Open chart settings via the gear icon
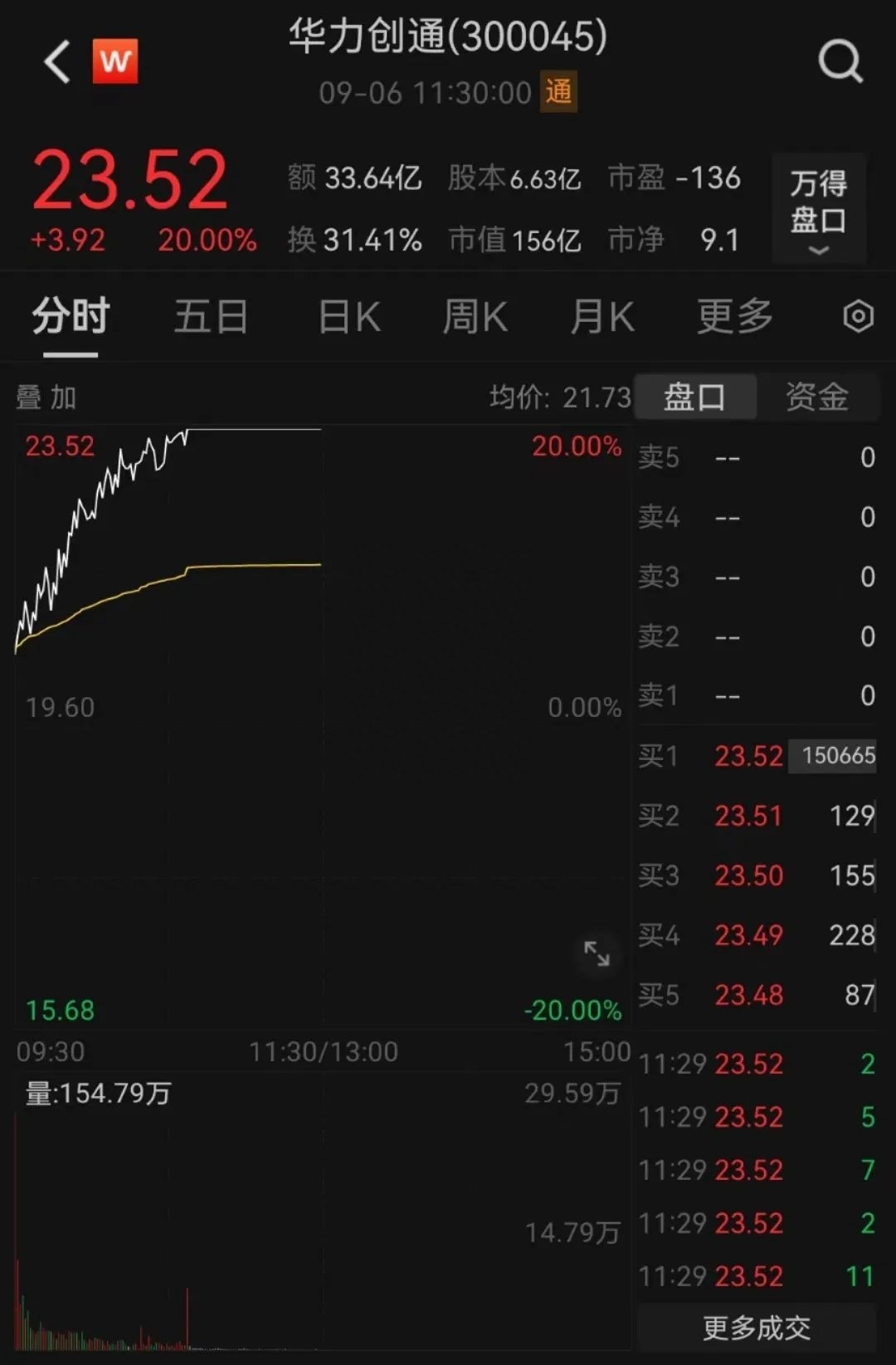Viewport: 896px width, 1365px height. (856, 316)
